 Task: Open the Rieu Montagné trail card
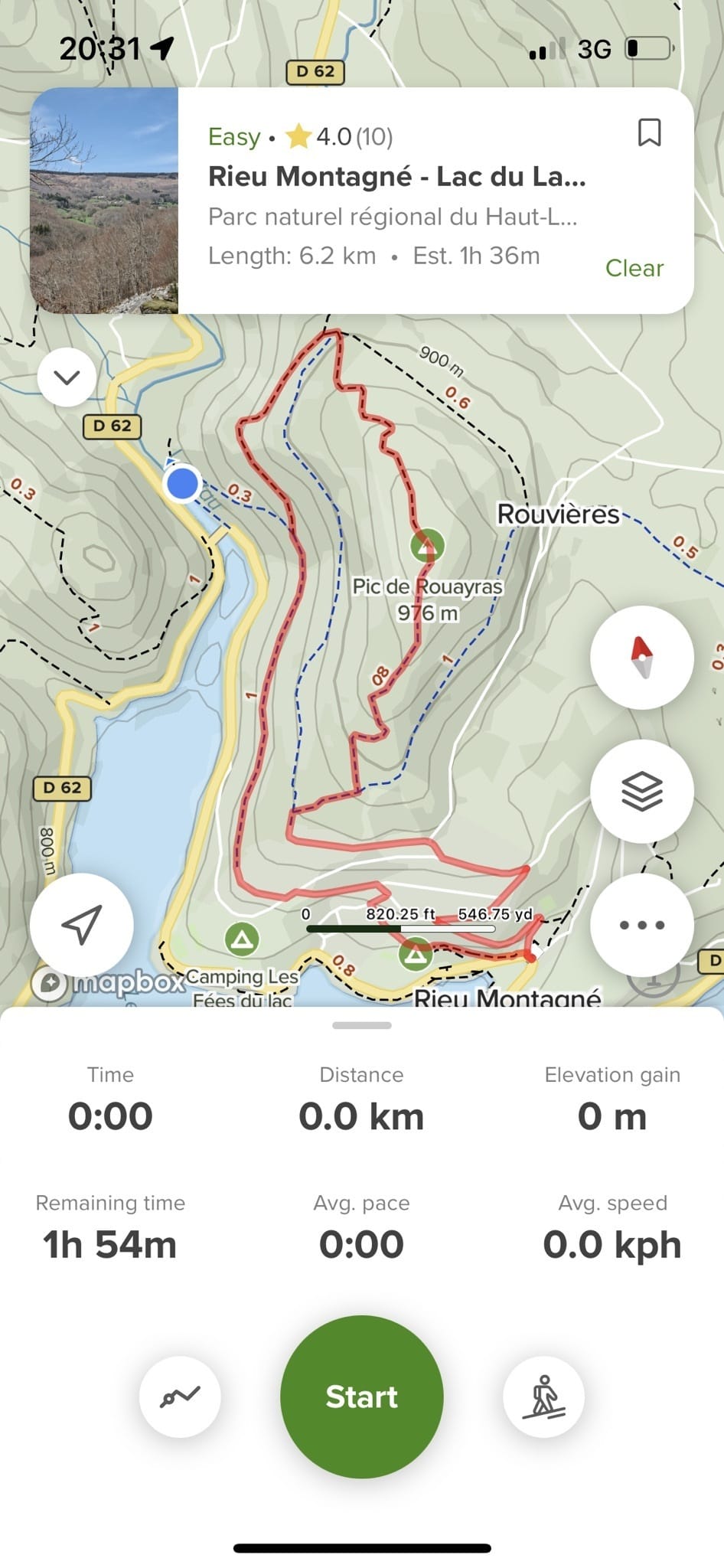(362, 201)
